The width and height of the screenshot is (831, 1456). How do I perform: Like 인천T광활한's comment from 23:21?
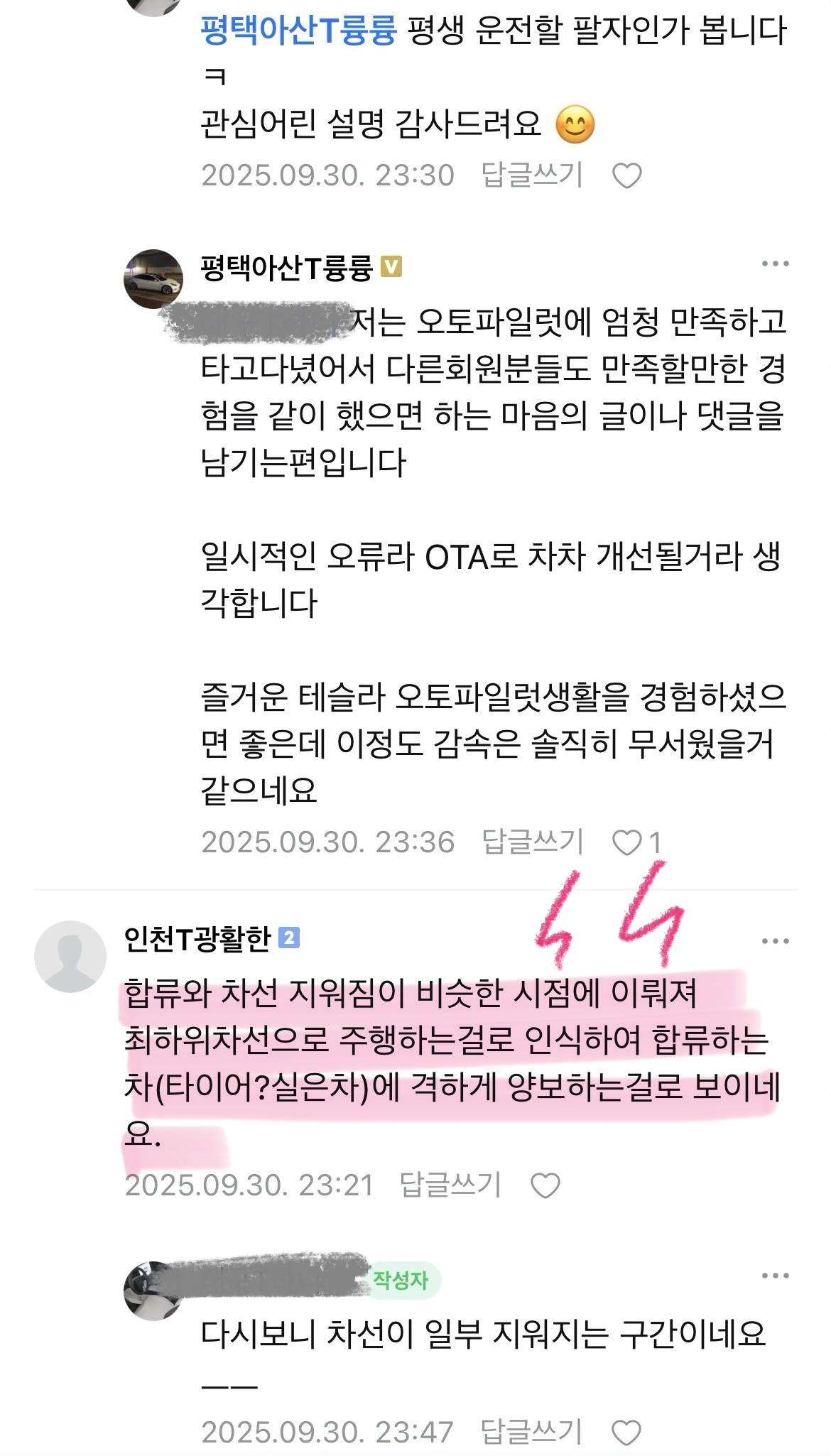[x=545, y=1185]
